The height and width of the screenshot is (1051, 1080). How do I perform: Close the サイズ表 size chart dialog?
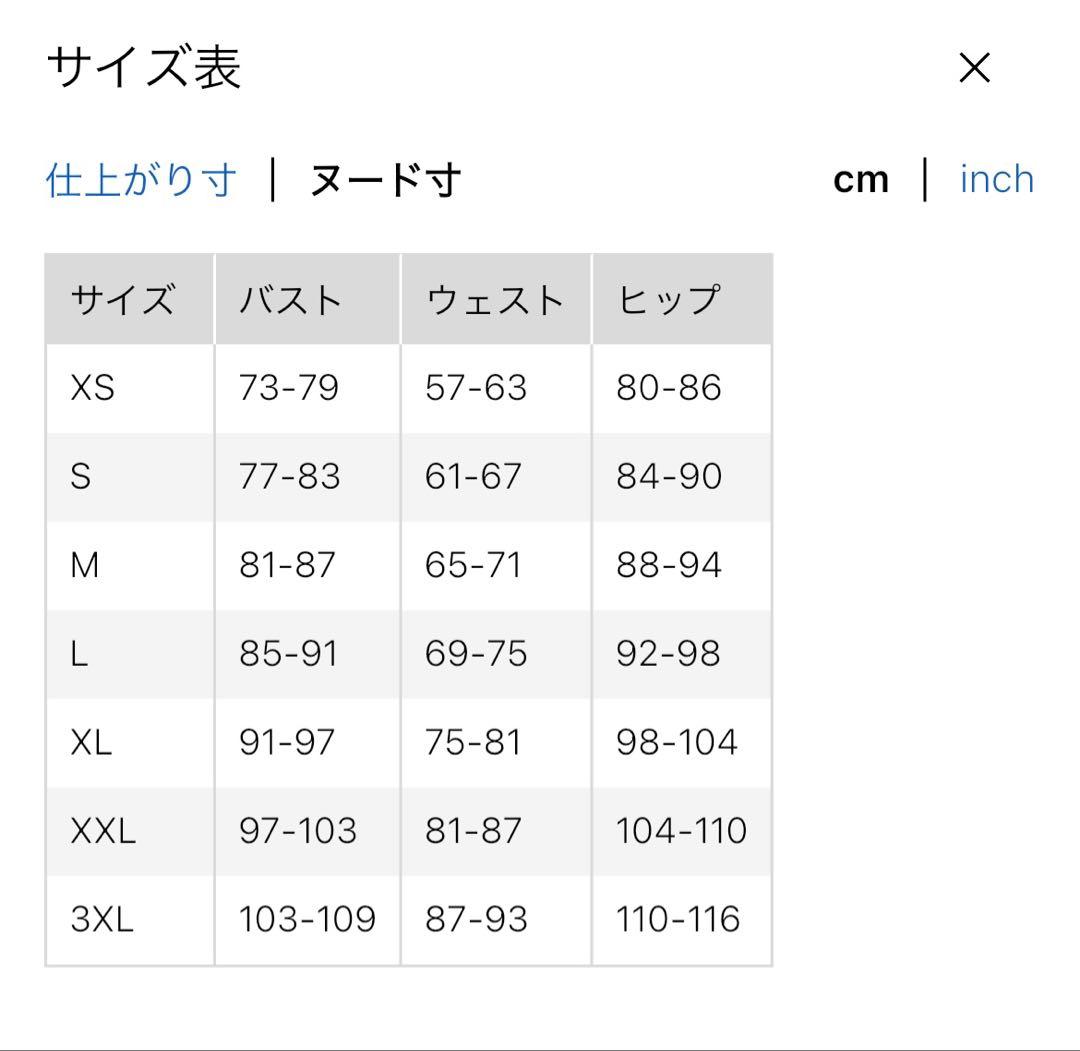(975, 68)
